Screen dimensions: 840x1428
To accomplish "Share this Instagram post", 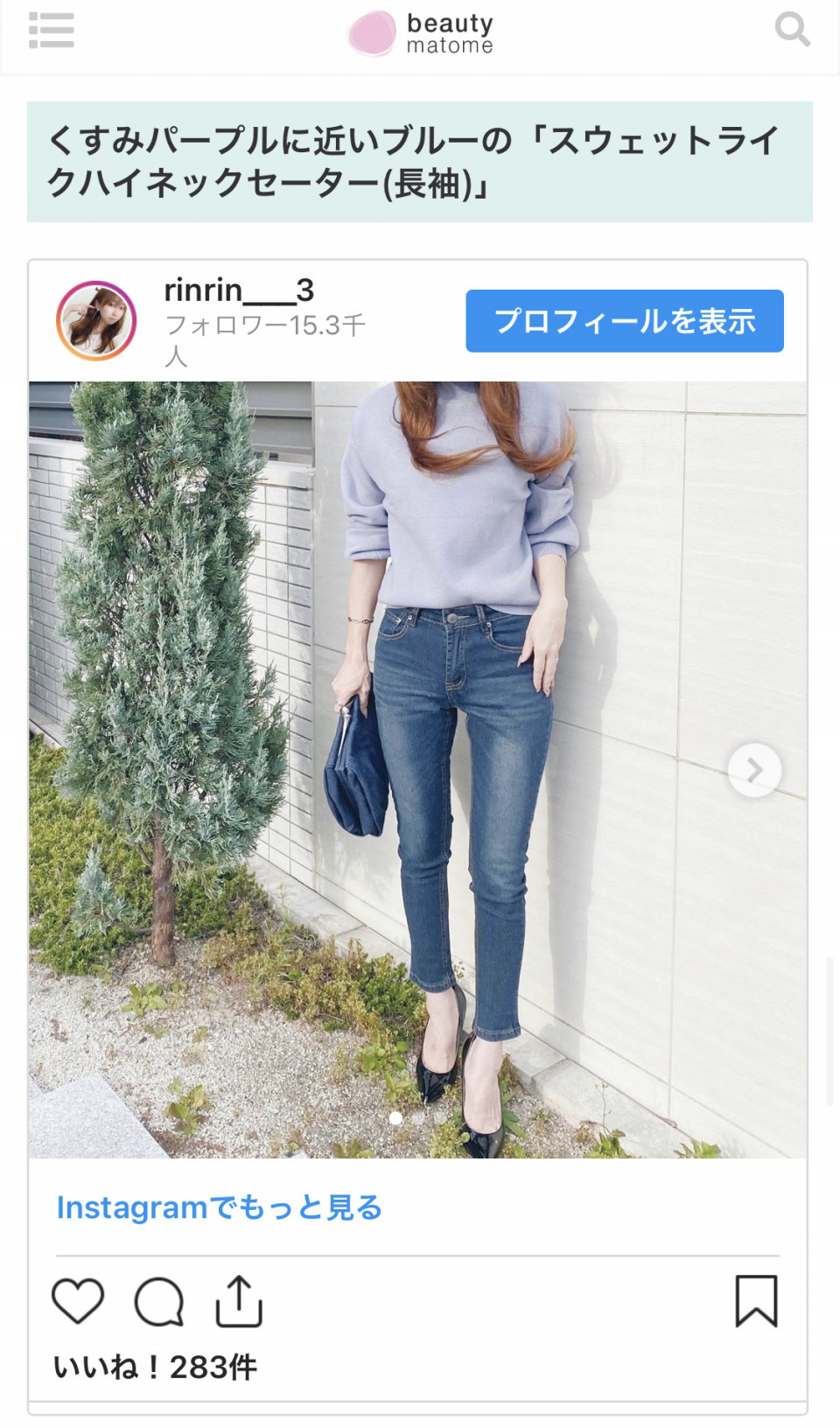I will 239,1301.
